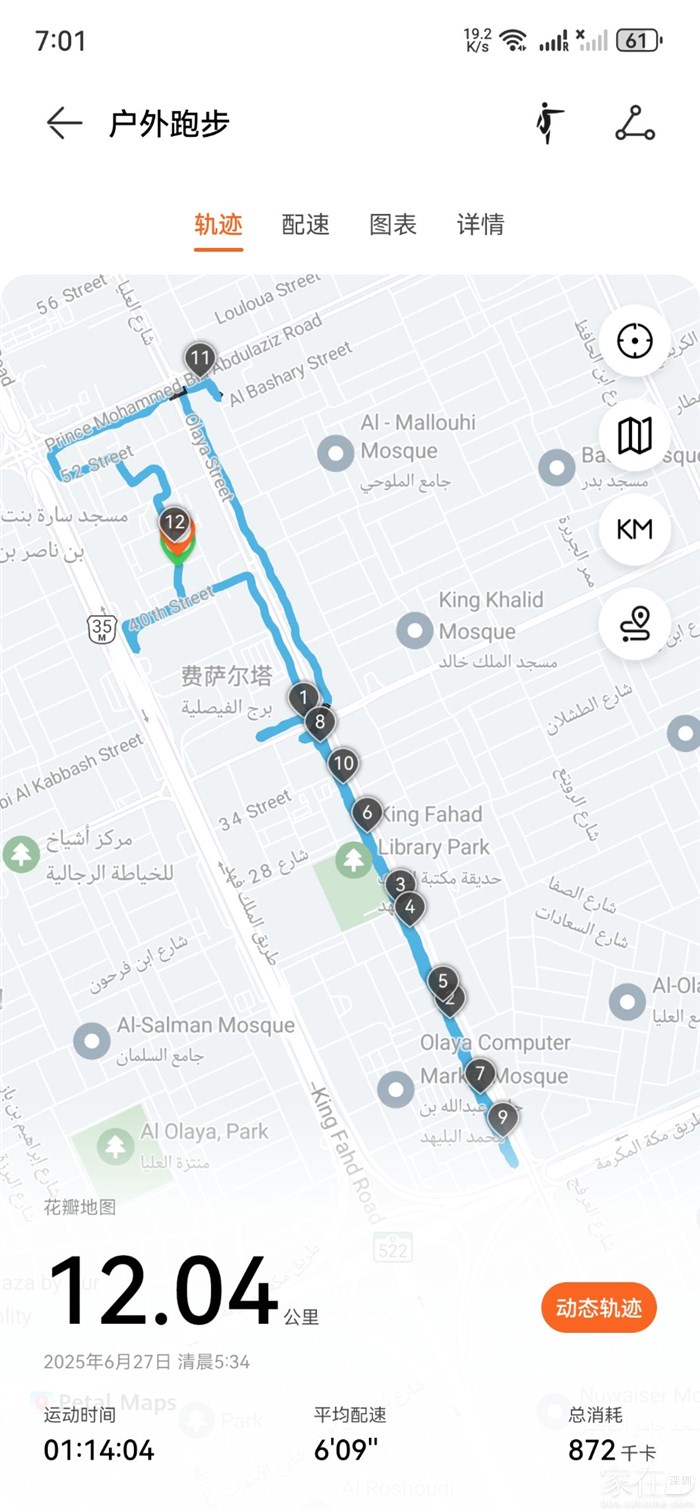The height and width of the screenshot is (1511, 700).
Task: Recenter the map on the route
Action: [634, 341]
